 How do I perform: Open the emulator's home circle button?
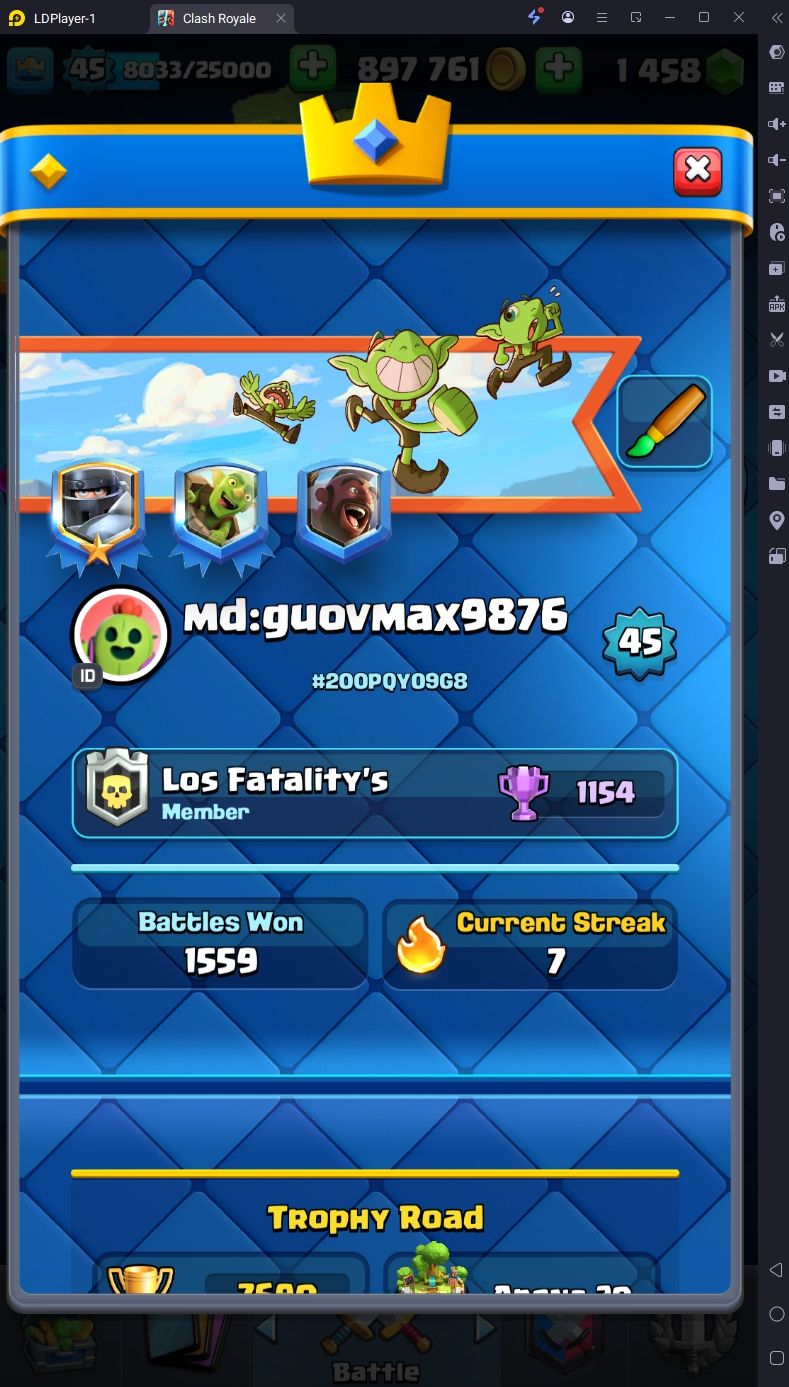pos(776,1313)
